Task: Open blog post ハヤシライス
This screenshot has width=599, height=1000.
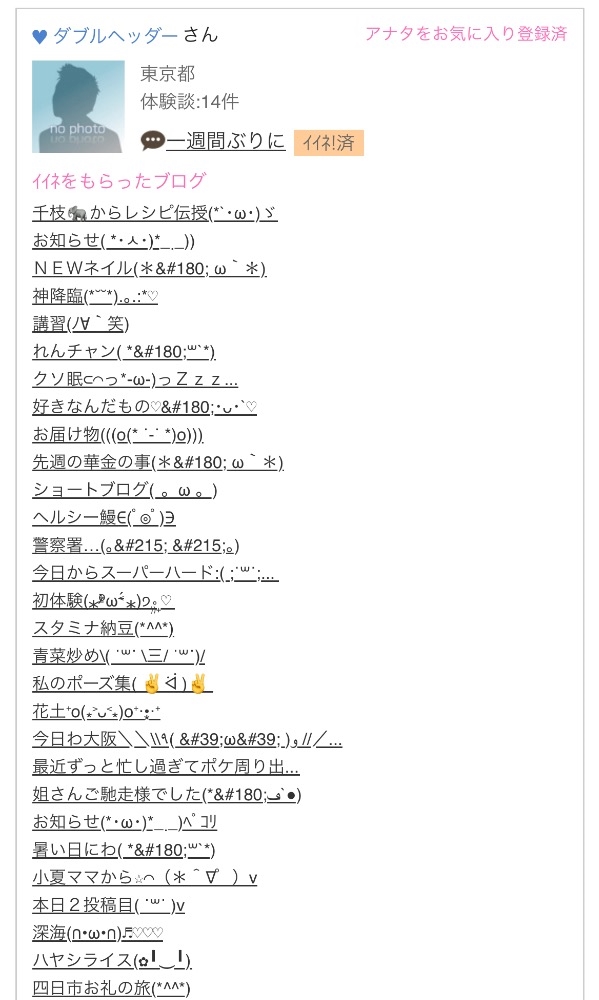Action: point(112,960)
